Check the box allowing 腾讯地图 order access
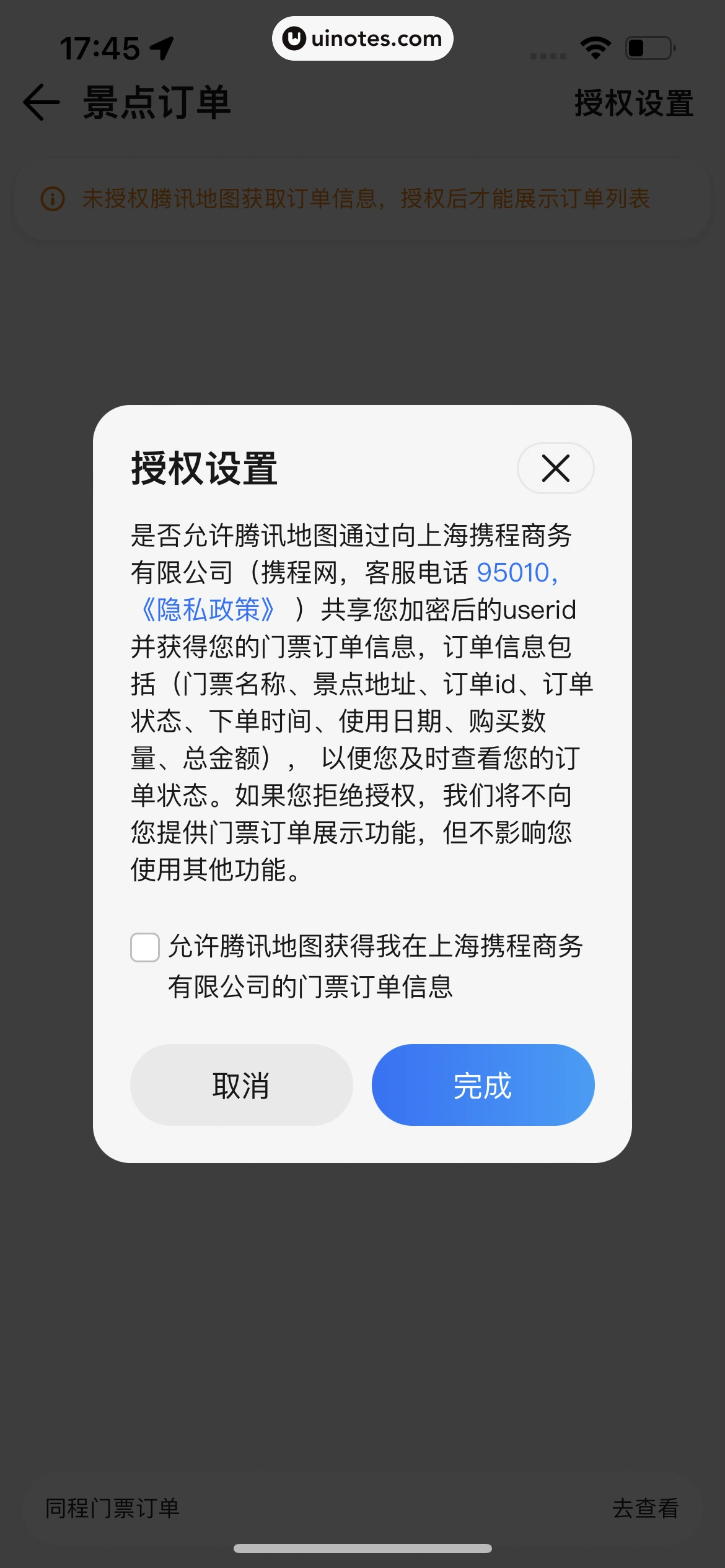This screenshot has width=725, height=1568. click(145, 947)
